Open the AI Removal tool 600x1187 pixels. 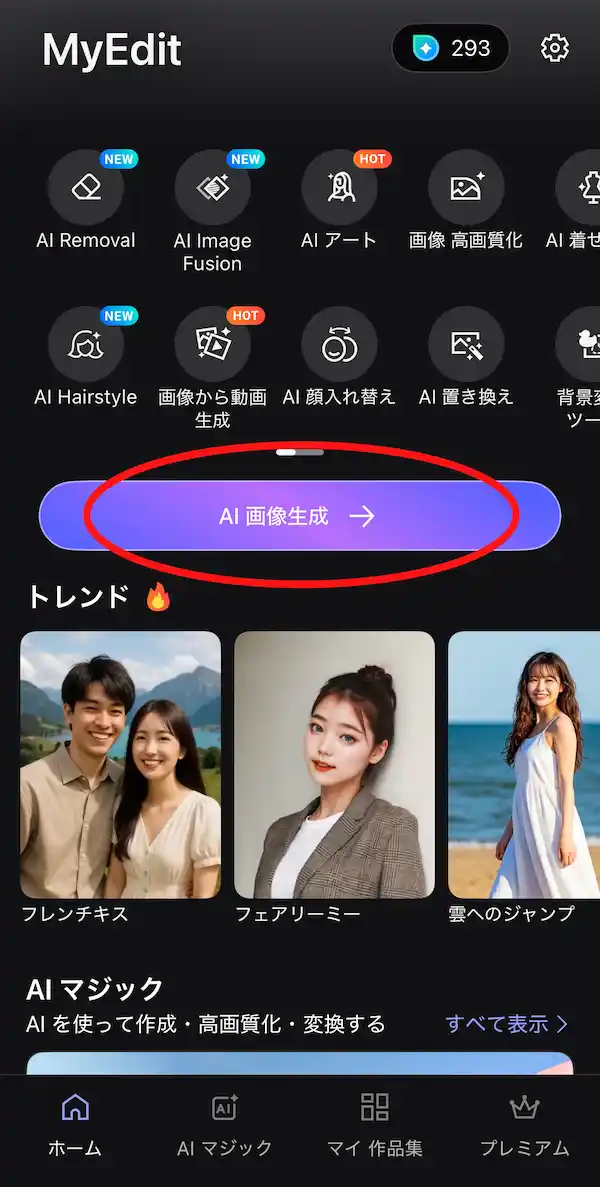pos(86,188)
